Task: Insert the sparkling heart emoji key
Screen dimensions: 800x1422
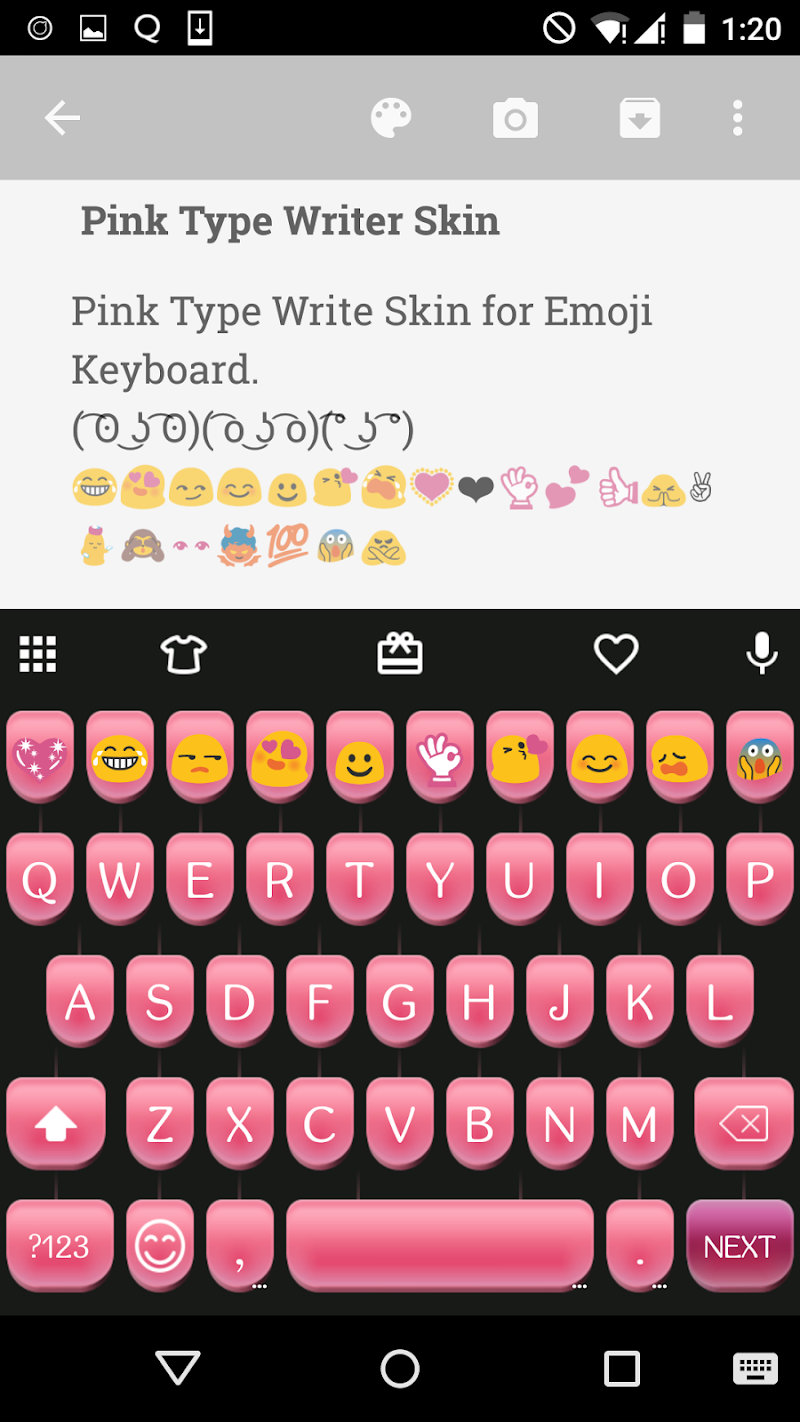Action: pos(40,757)
